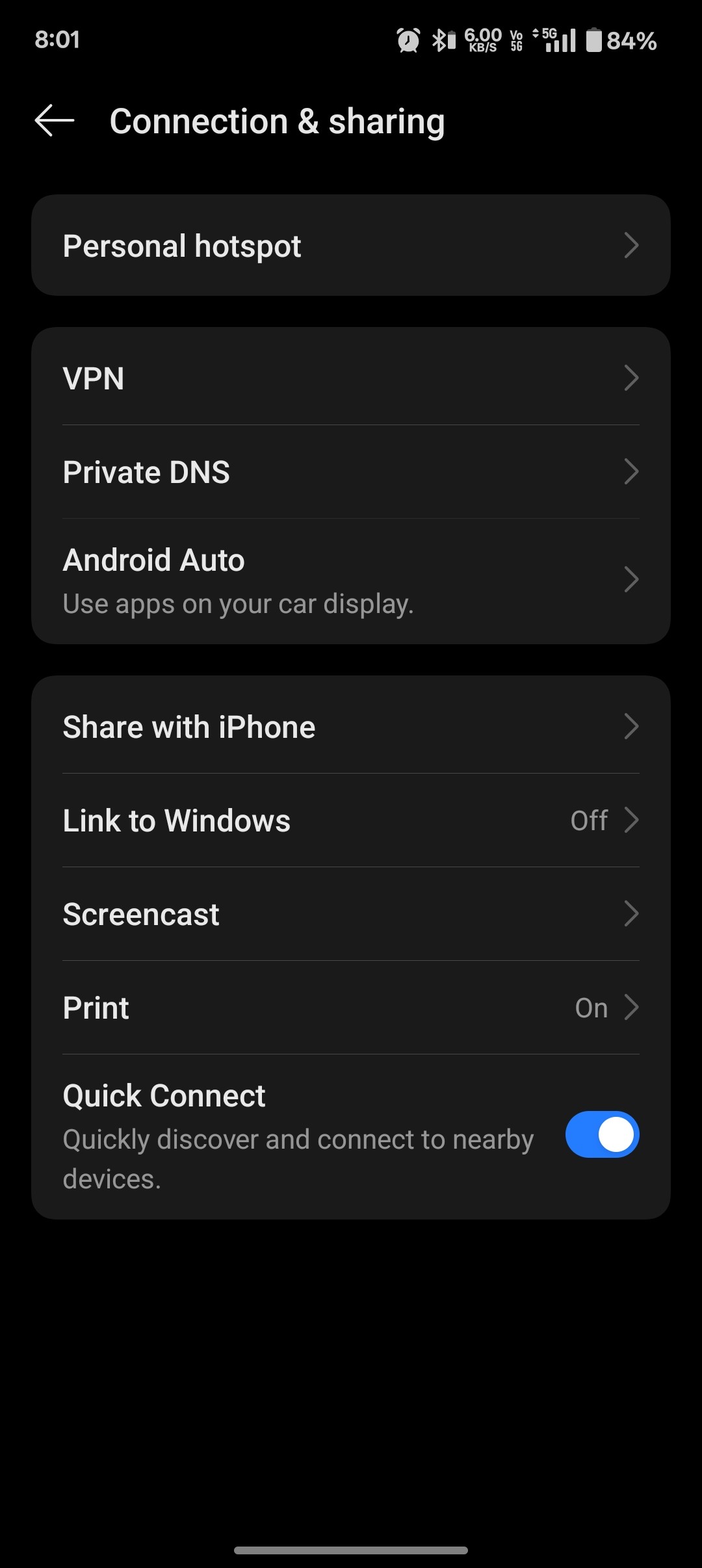702x1568 pixels.
Task: Tap the back arrow icon
Action: 53,121
